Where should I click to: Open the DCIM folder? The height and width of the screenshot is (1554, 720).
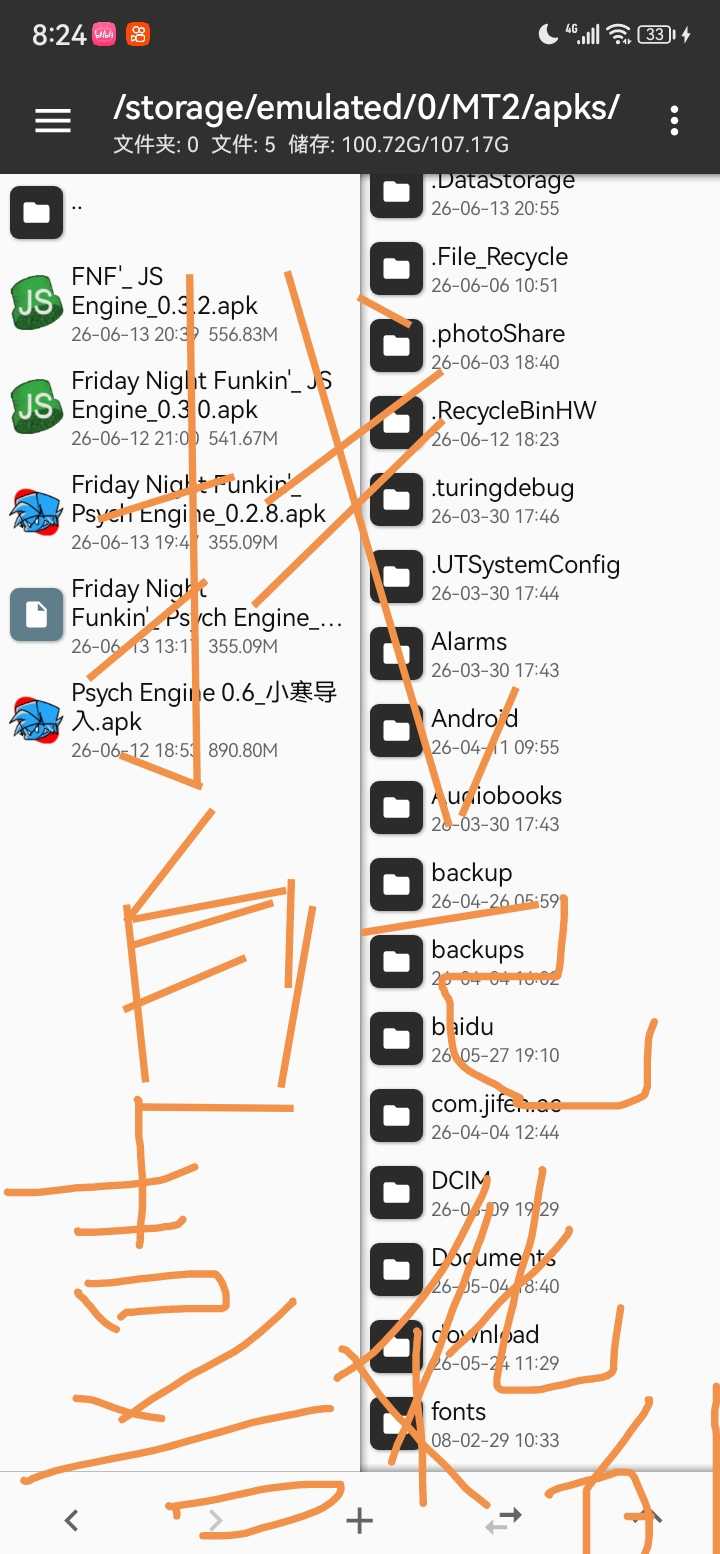541,1193
